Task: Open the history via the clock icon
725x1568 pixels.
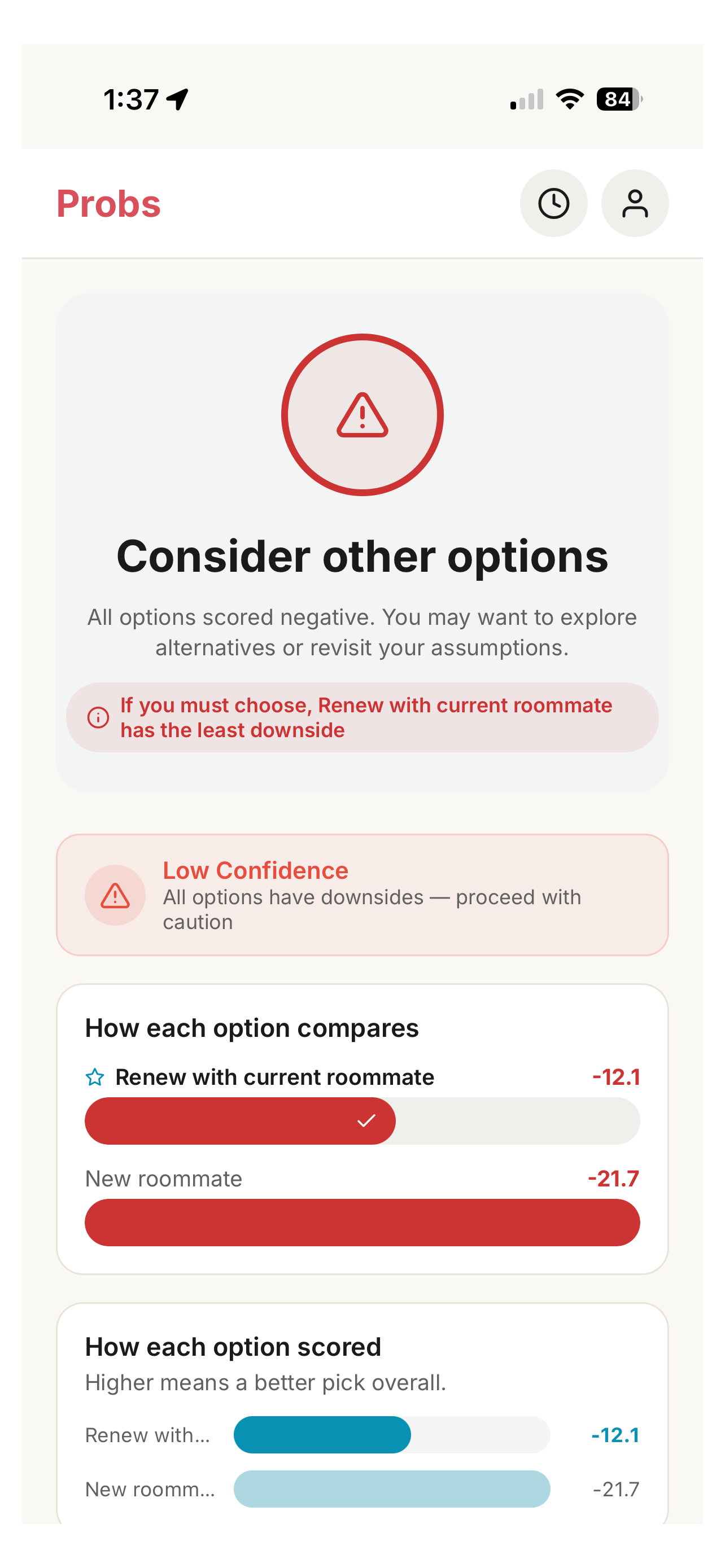Action: 553,203
